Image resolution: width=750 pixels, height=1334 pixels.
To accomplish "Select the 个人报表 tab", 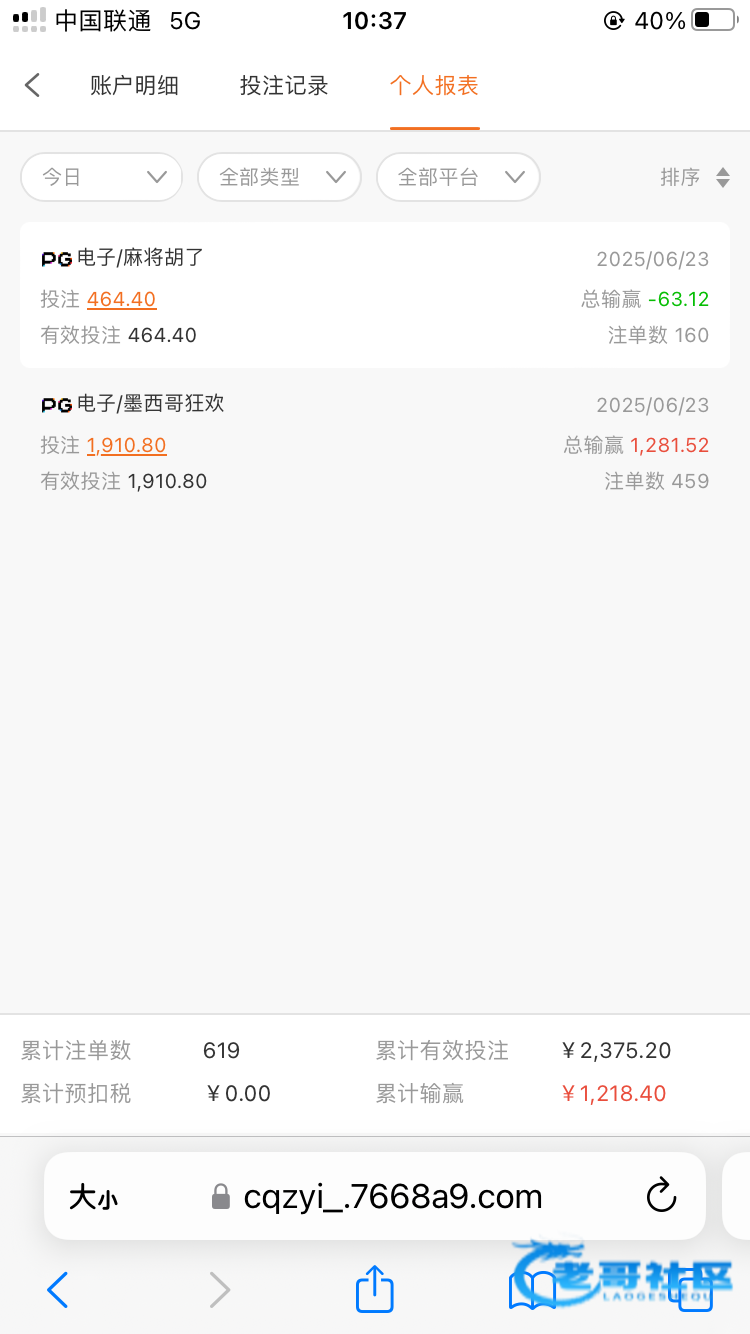I will coord(434,86).
